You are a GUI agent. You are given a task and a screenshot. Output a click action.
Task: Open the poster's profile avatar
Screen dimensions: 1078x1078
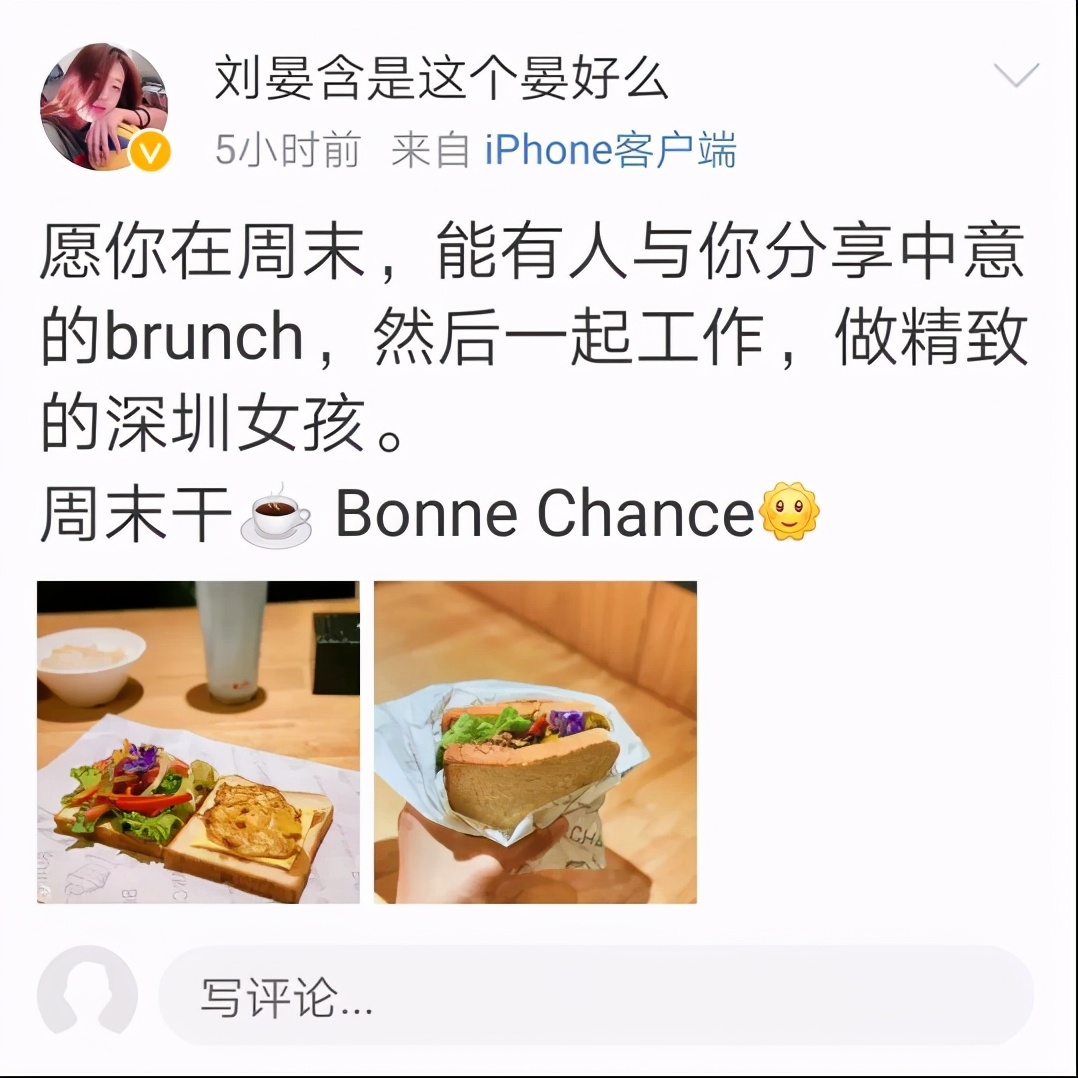click(x=103, y=106)
